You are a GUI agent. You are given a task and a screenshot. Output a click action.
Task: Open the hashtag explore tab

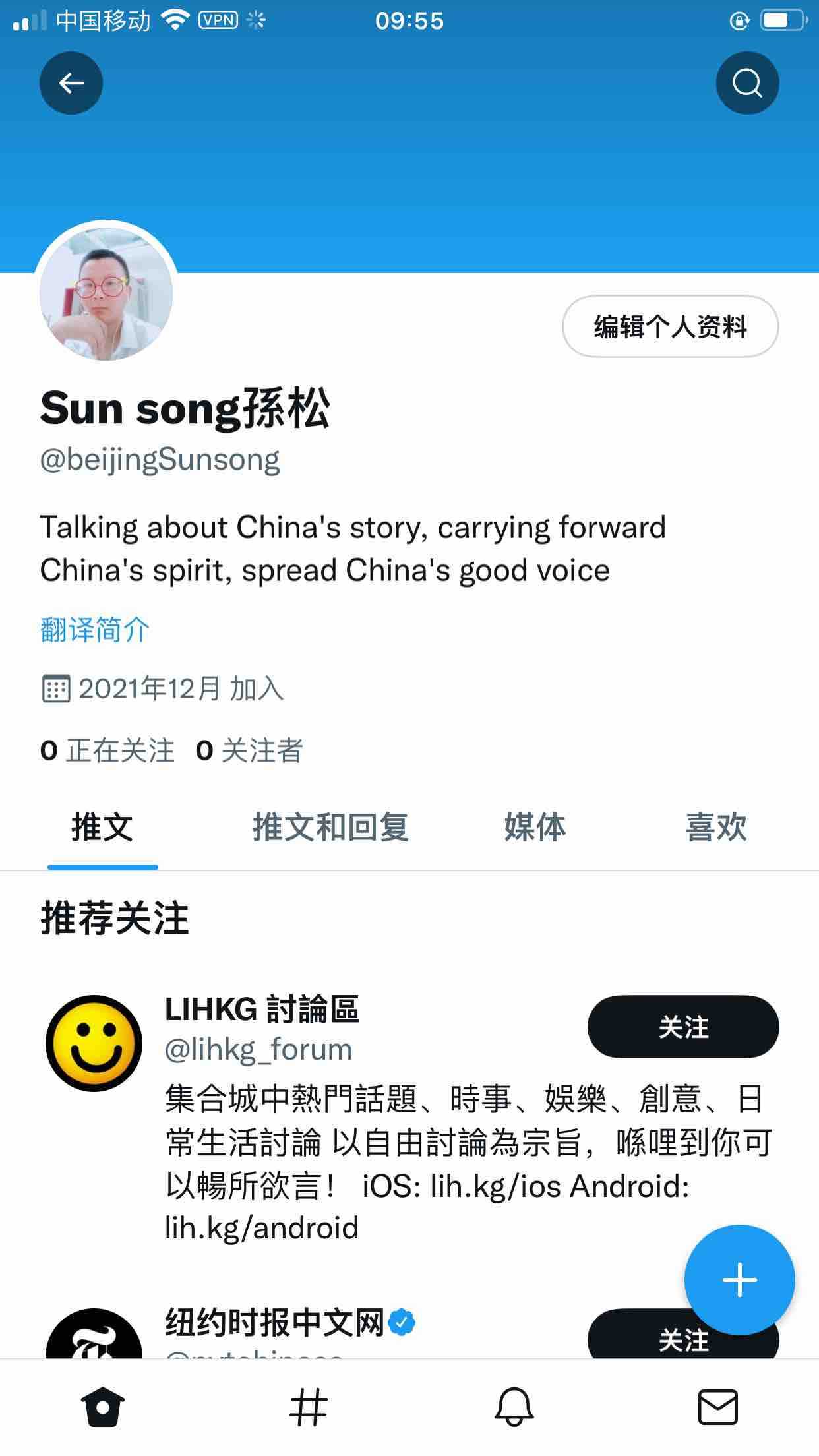coord(308,1407)
